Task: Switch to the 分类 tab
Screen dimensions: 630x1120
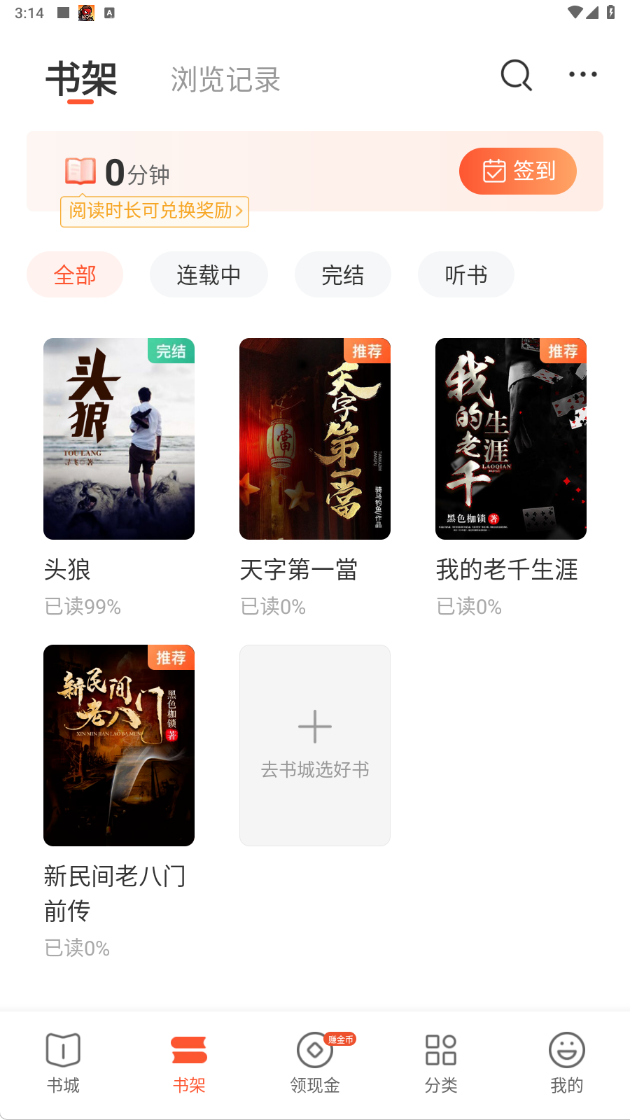Action: coord(441,1064)
